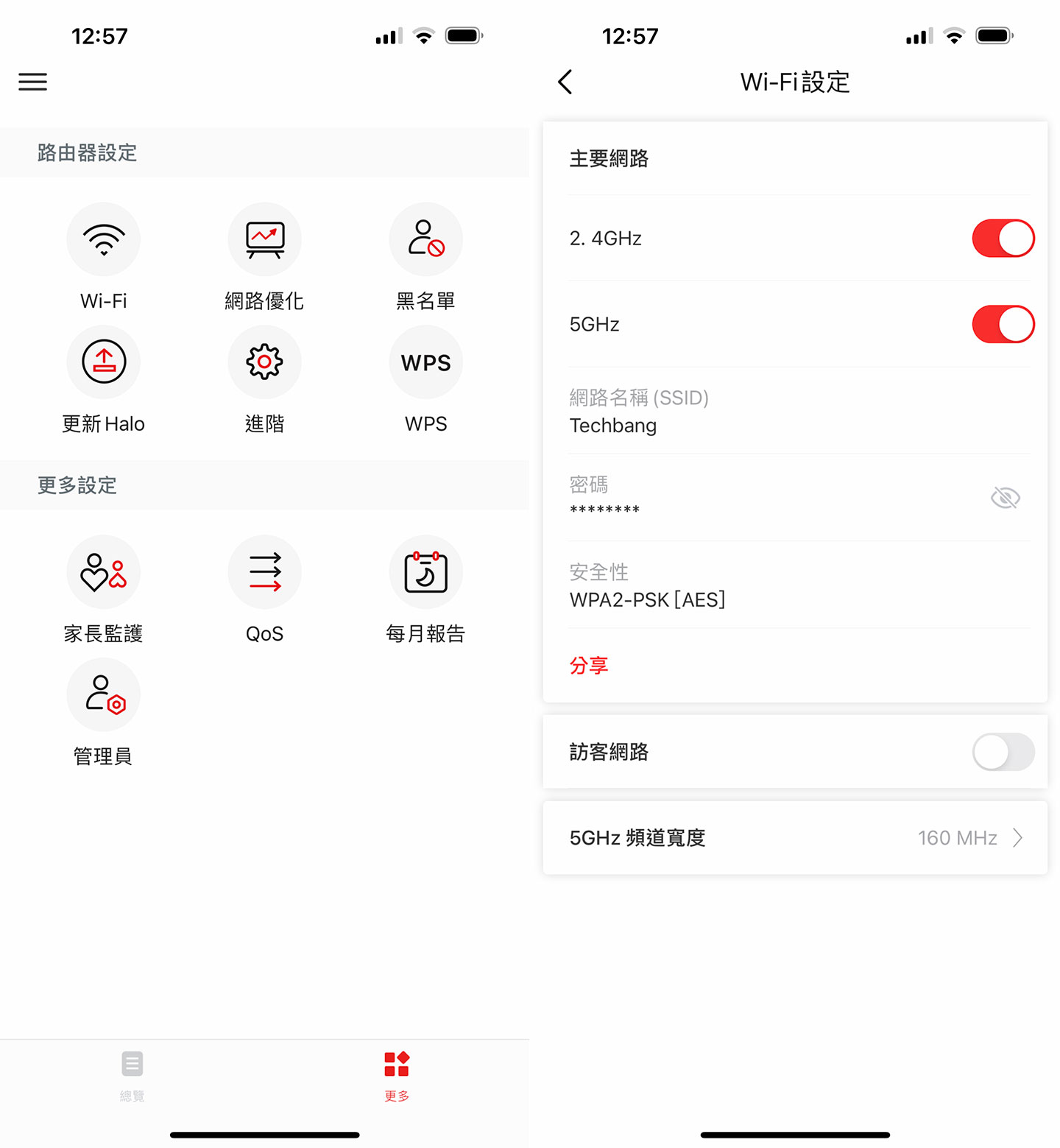The height and width of the screenshot is (1148, 1060).
Task: Reveal the Wi-Fi password with eye icon
Action: 1005,499
